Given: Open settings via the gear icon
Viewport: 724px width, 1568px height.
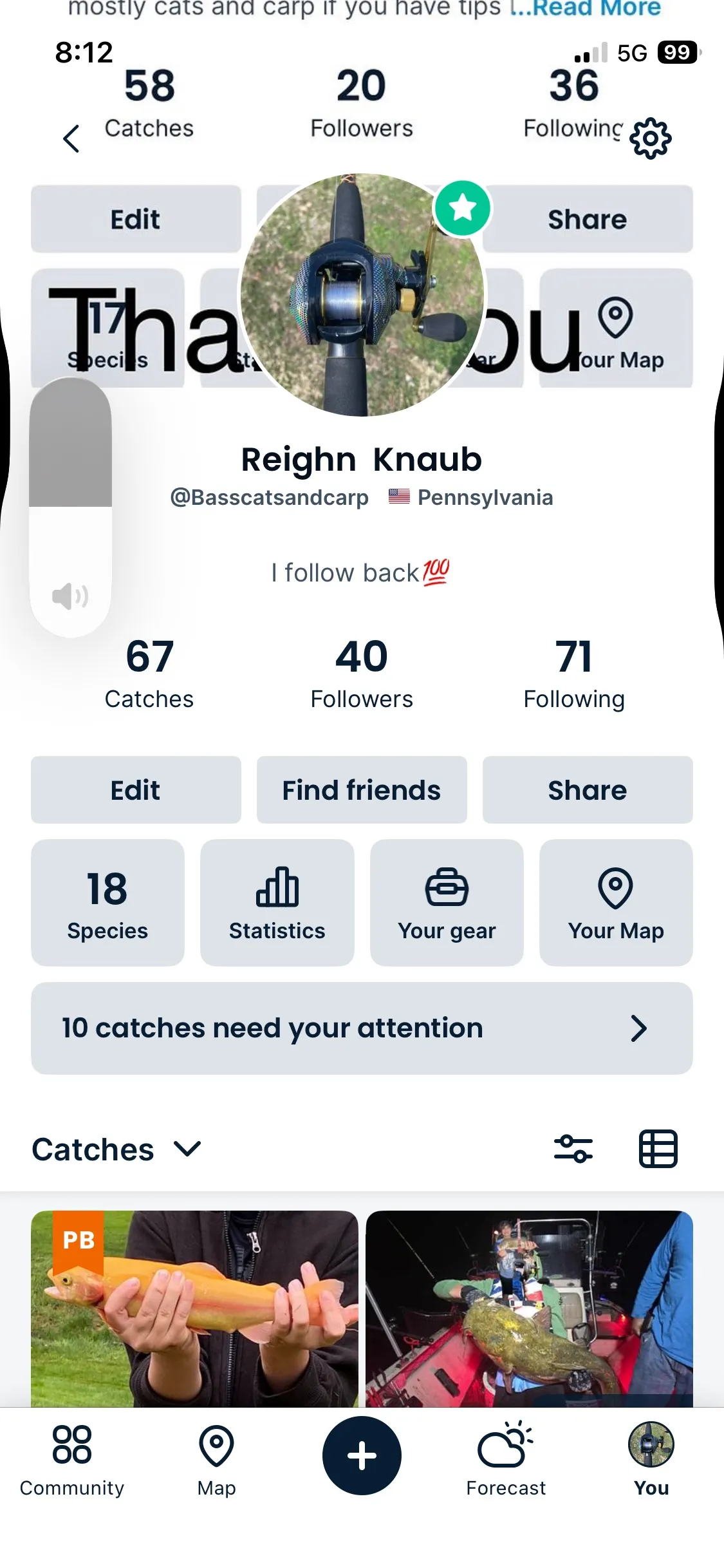Looking at the screenshot, I should pyautogui.click(x=650, y=138).
